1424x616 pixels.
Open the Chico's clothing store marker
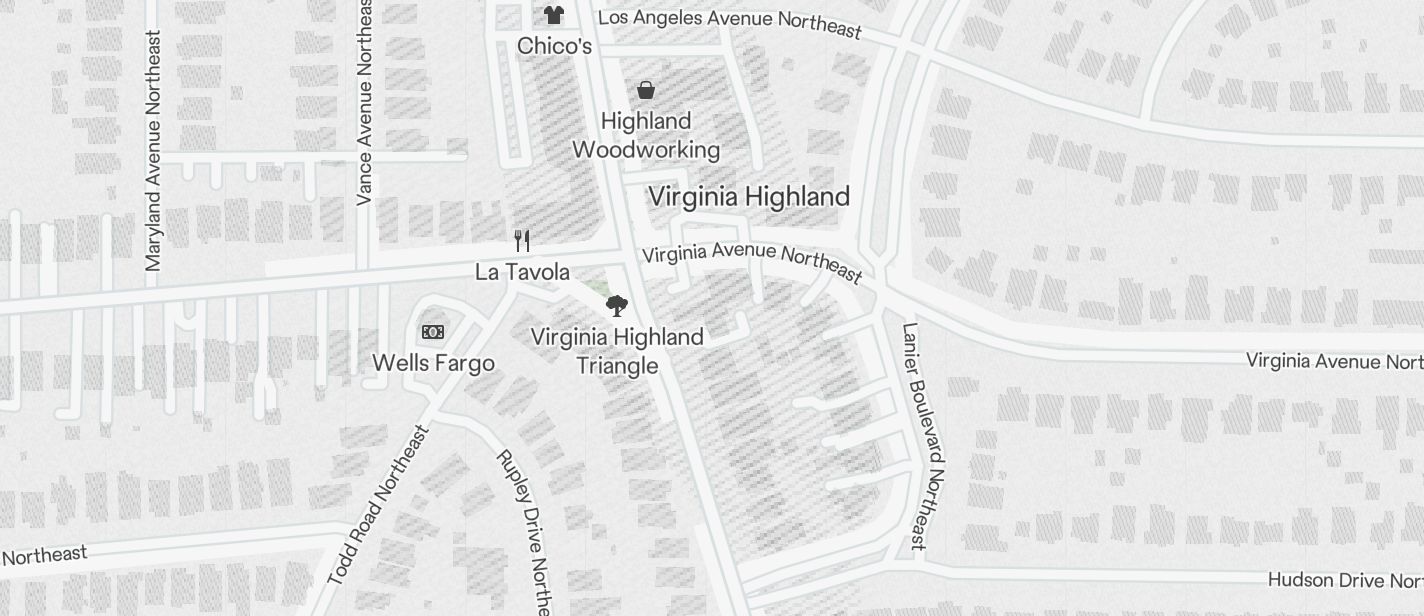pyautogui.click(x=553, y=15)
